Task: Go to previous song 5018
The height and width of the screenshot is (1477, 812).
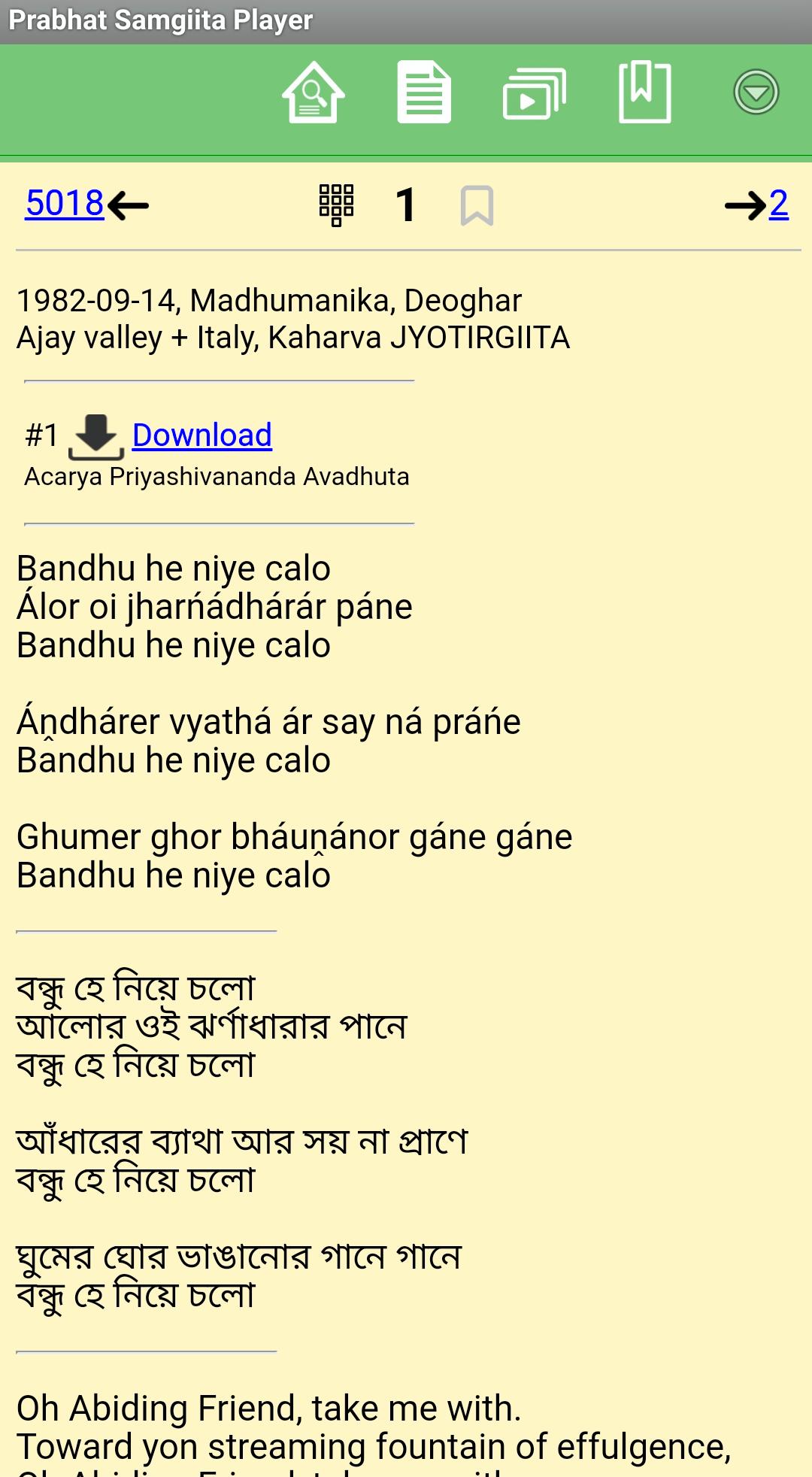Action: click(x=87, y=204)
